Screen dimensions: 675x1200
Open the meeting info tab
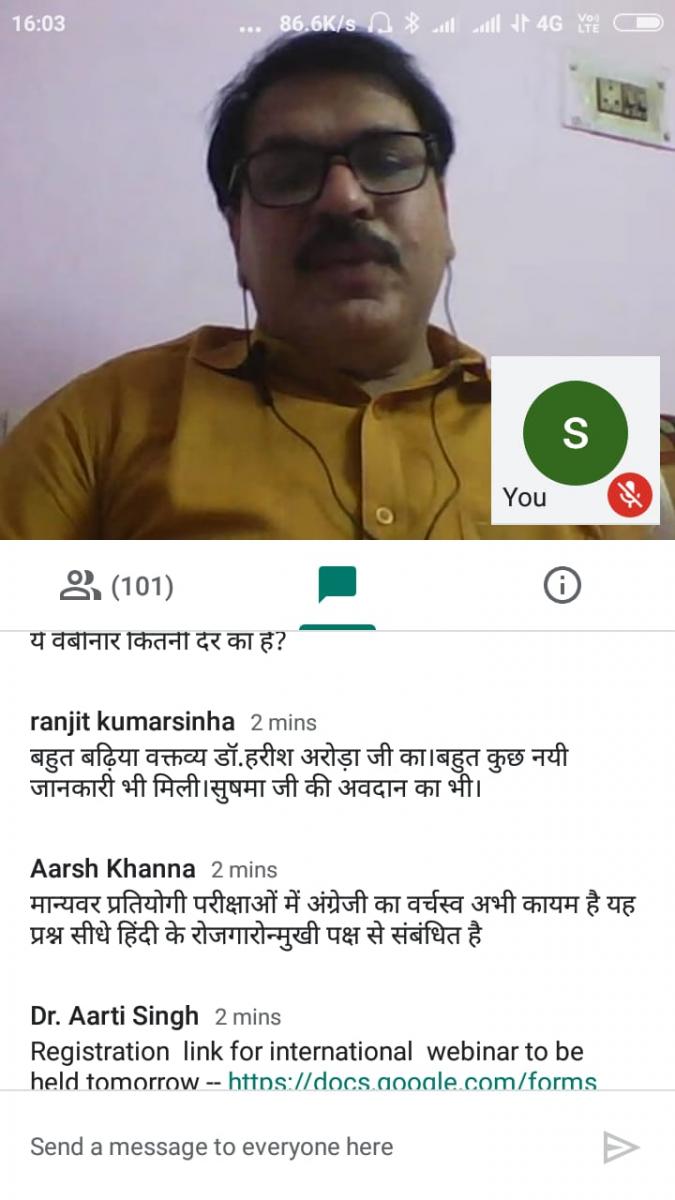pyautogui.click(x=562, y=586)
